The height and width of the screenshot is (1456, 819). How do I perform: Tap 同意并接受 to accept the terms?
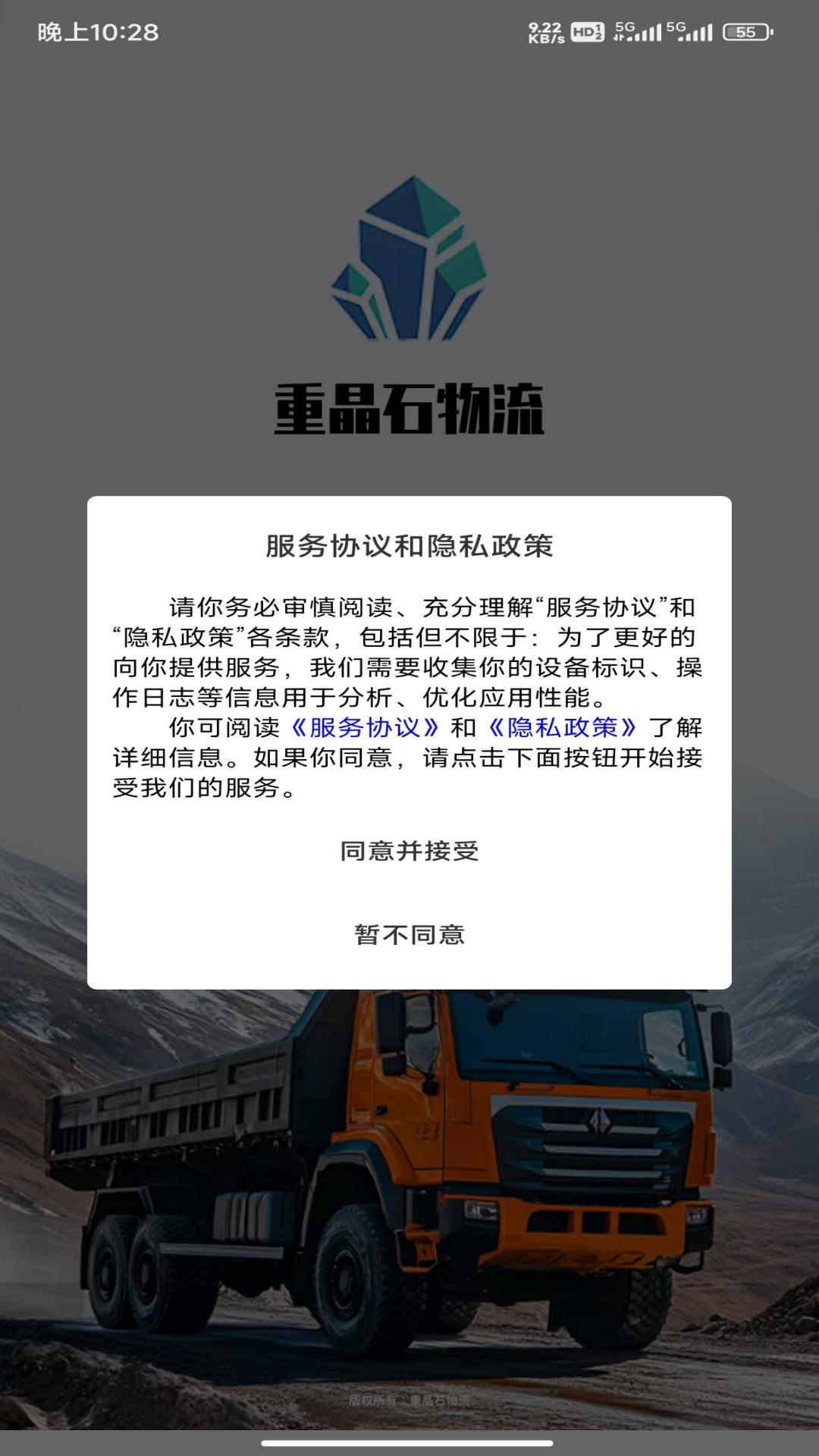click(x=409, y=852)
